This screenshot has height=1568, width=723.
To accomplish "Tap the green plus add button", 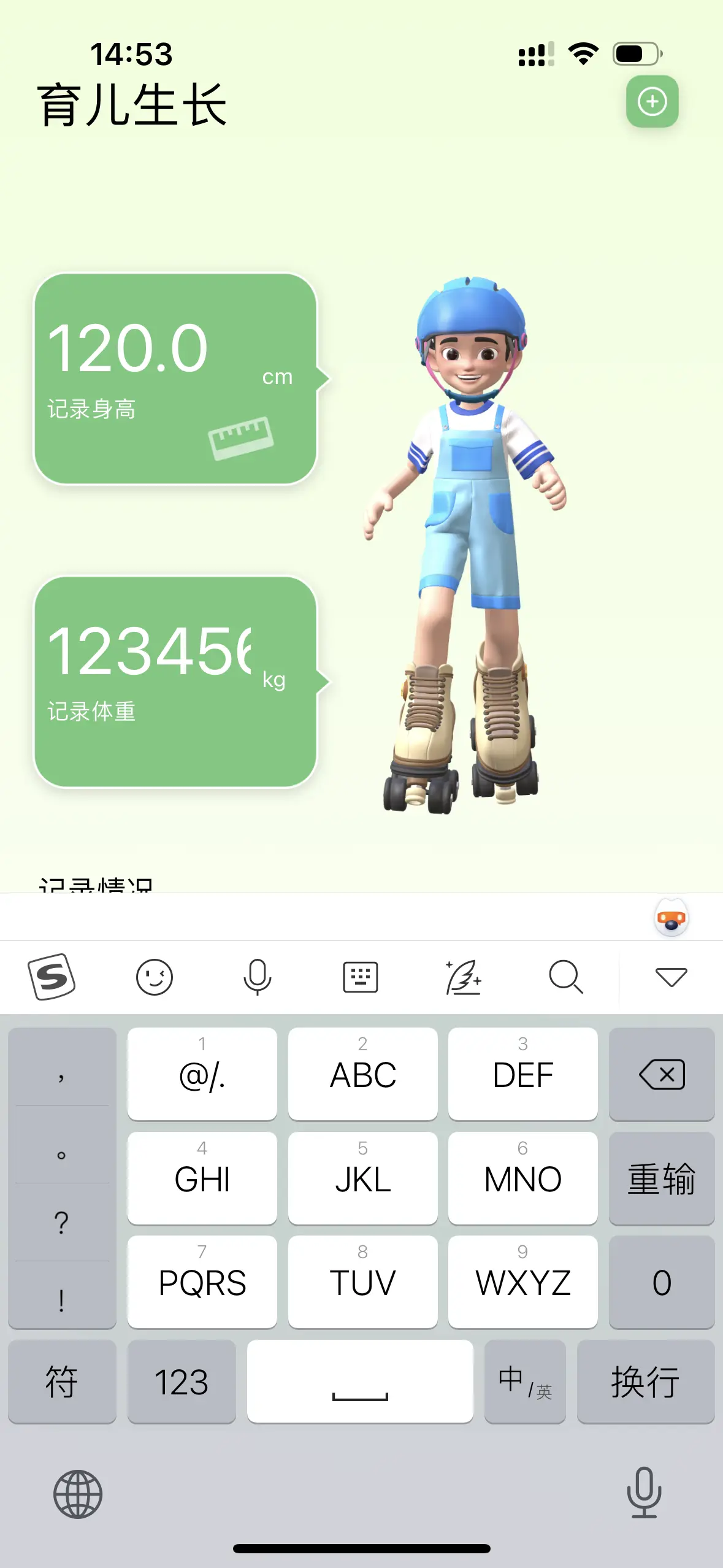I will [652, 102].
